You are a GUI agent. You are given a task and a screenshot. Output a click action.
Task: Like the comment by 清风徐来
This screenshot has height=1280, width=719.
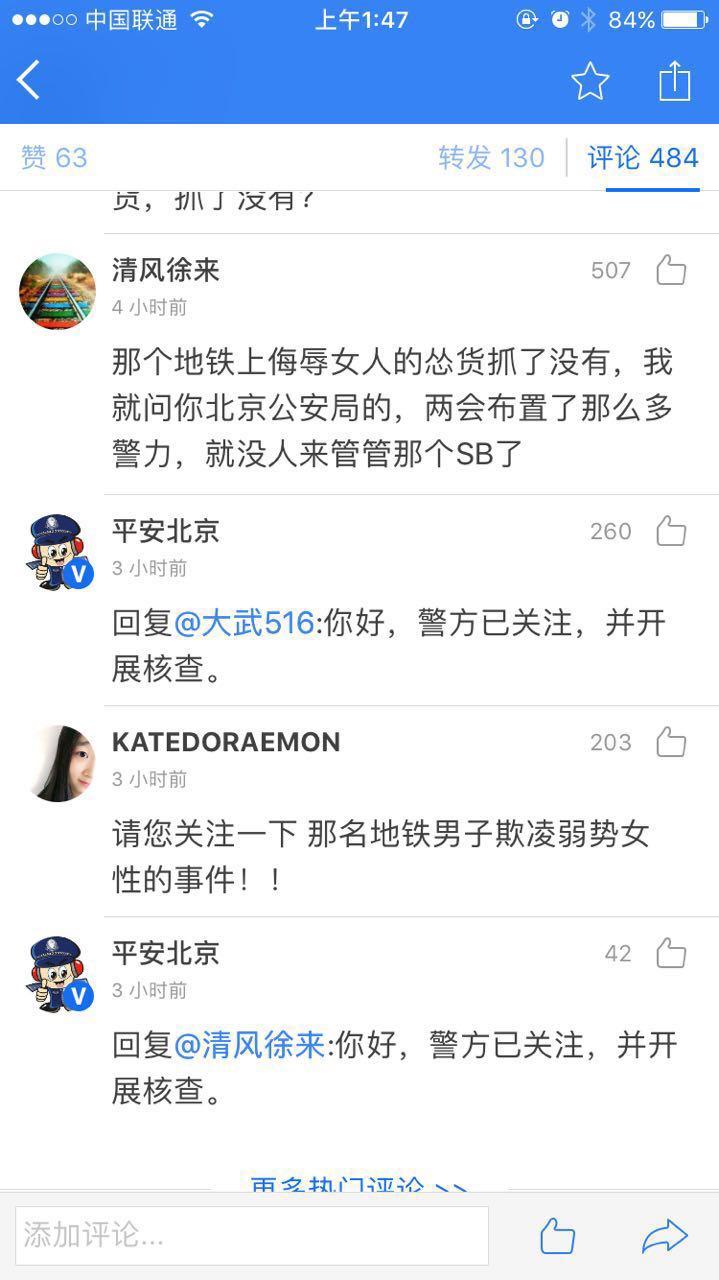tap(671, 270)
